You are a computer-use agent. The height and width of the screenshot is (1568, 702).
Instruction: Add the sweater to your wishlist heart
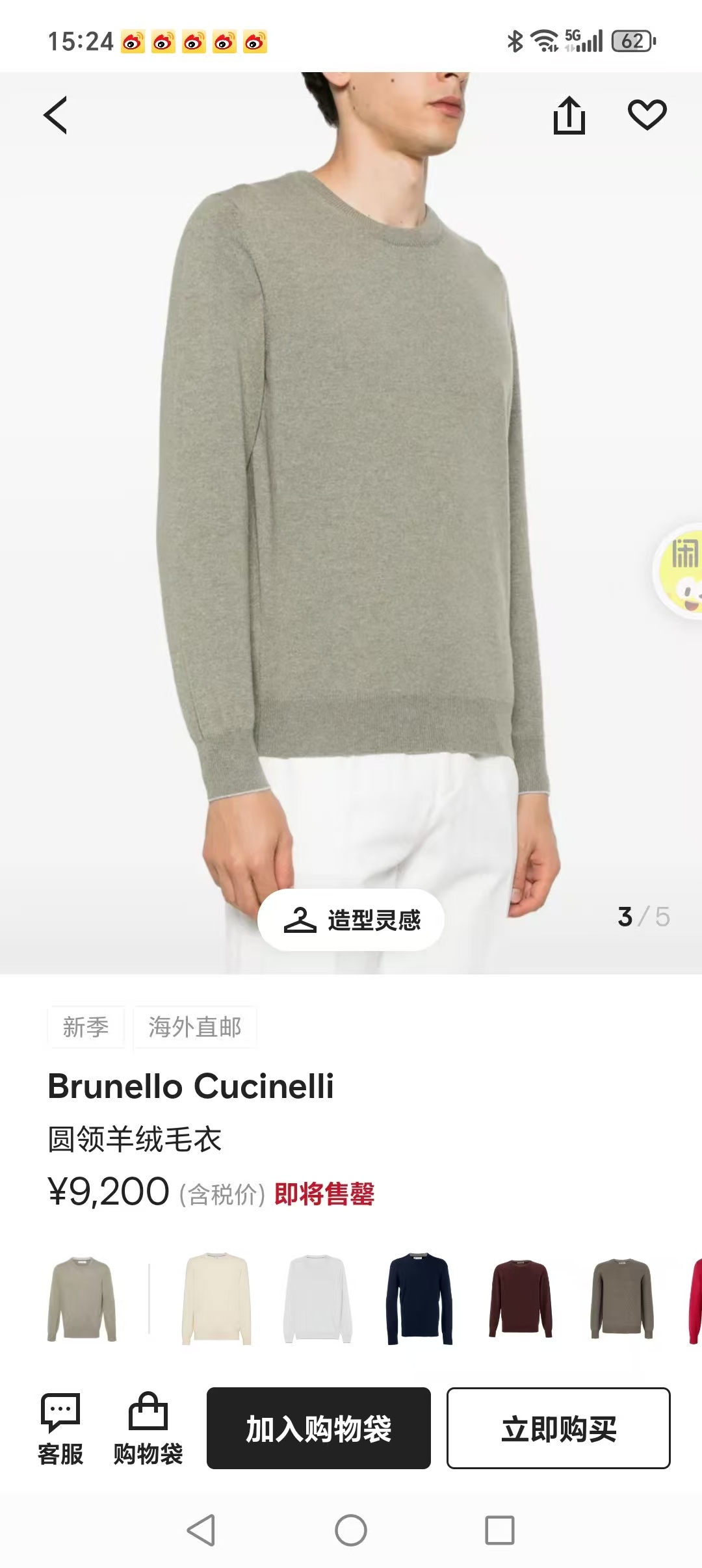click(647, 114)
